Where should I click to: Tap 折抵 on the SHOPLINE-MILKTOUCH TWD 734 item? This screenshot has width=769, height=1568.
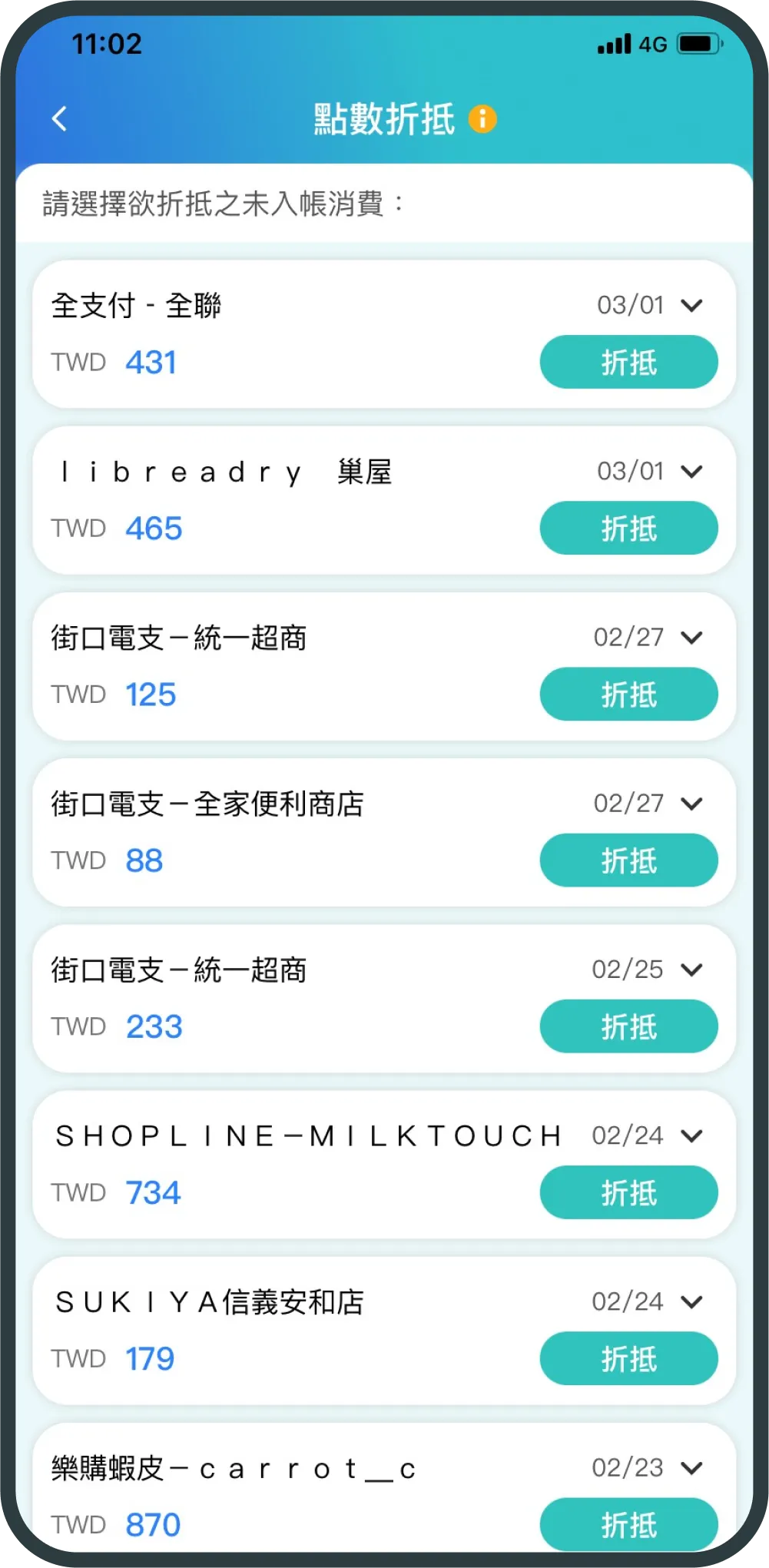pos(628,1192)
